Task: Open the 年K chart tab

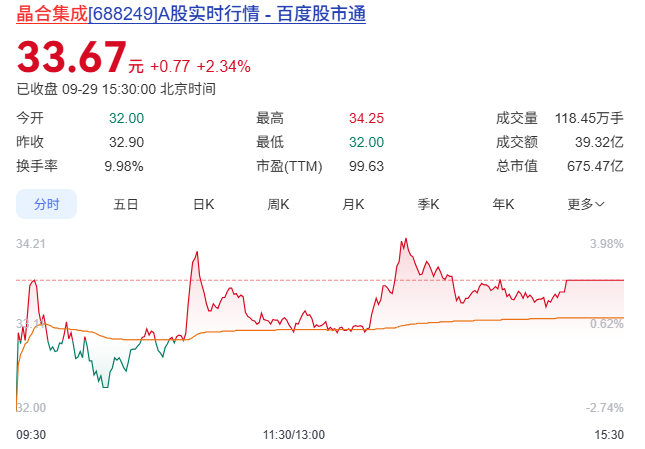Action: click(x=503, y=204)
